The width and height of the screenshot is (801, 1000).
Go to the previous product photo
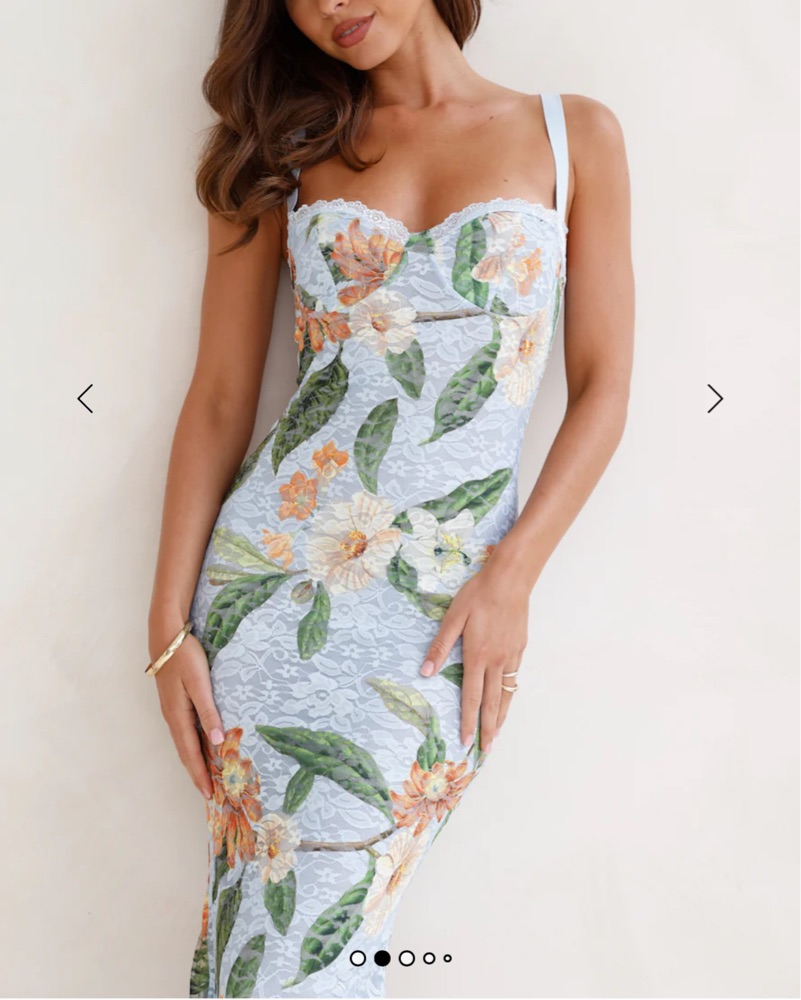pyautogui.click(x=85, y=399)
